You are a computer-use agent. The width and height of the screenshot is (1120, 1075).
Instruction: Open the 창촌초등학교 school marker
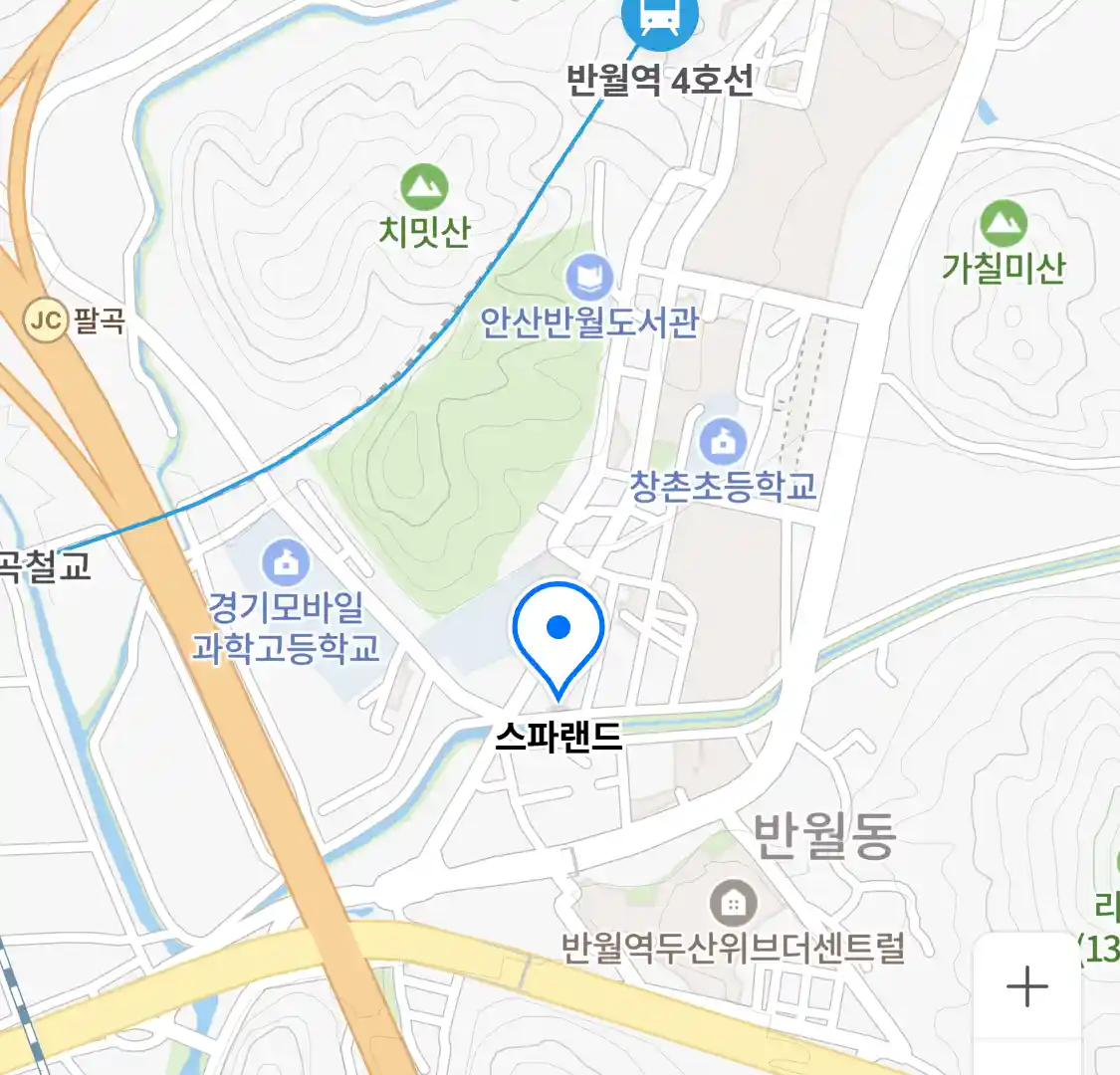click(723, 441)
